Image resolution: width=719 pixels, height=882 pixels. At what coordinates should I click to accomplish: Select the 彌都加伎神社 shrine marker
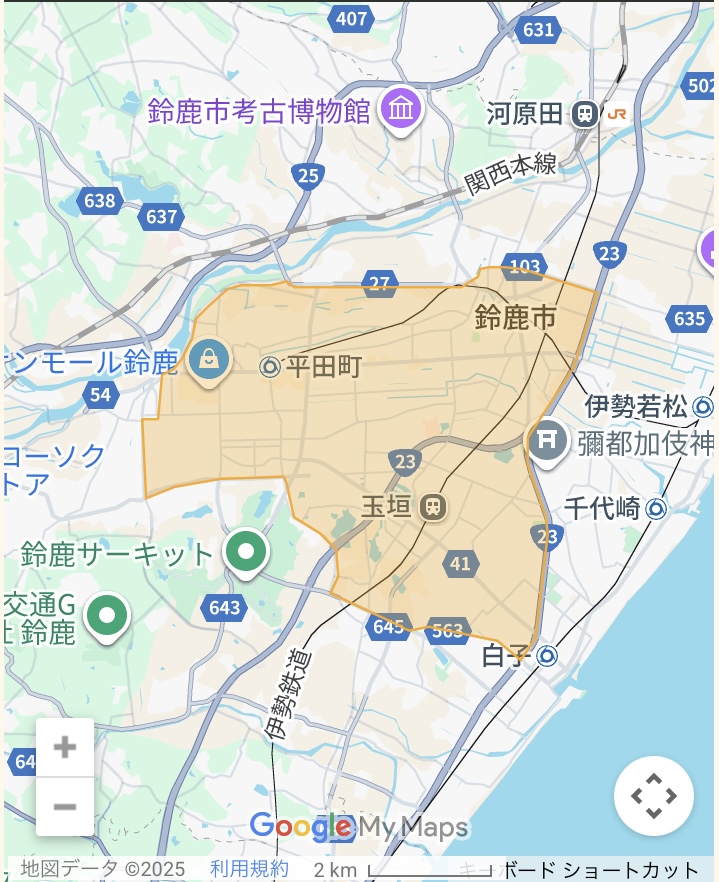547,439
